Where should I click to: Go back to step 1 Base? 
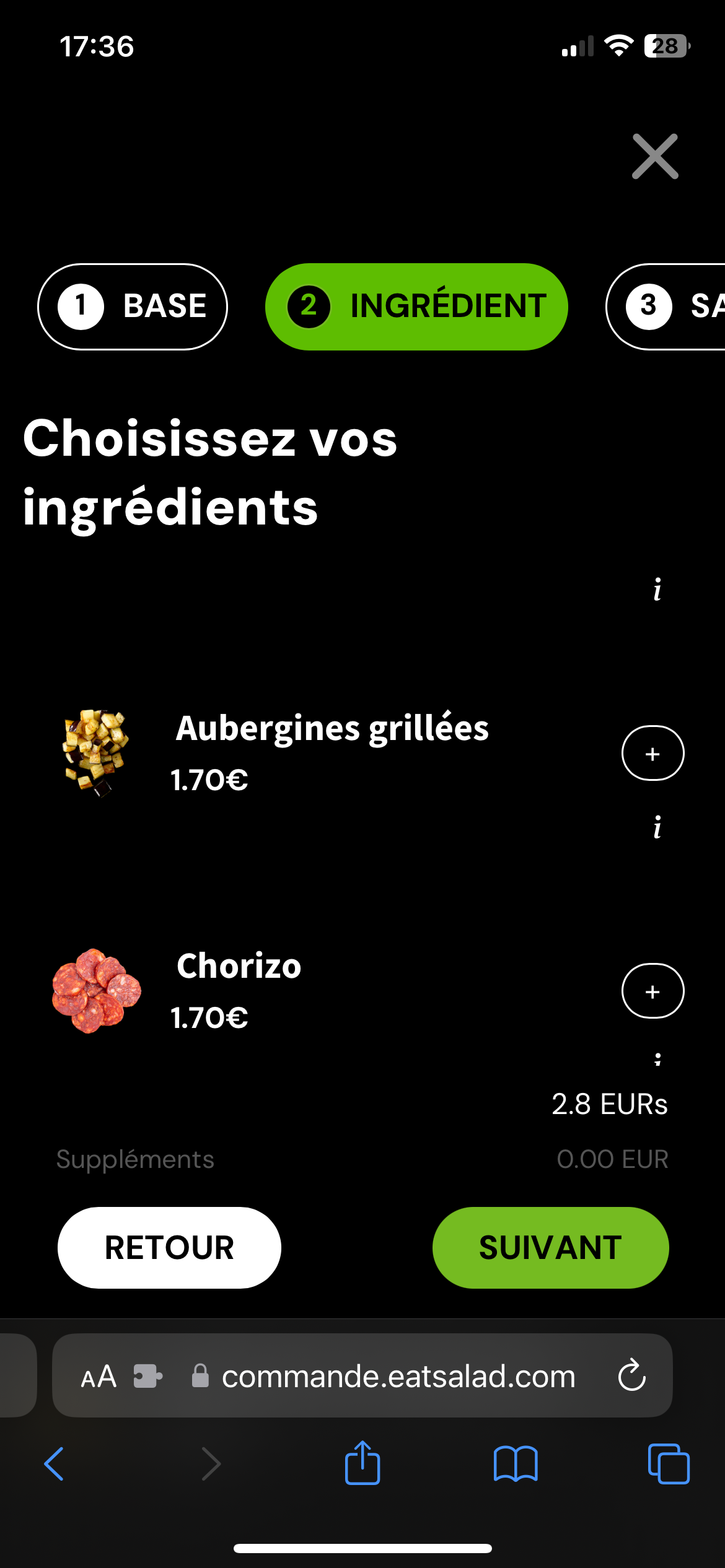coord(133,307)
